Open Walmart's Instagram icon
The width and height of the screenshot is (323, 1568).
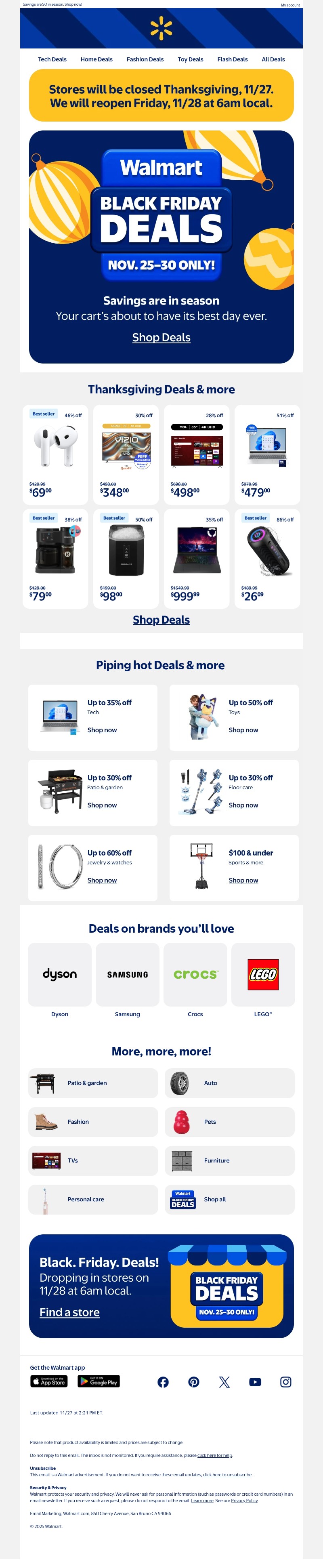click(x=285, y=1382)
